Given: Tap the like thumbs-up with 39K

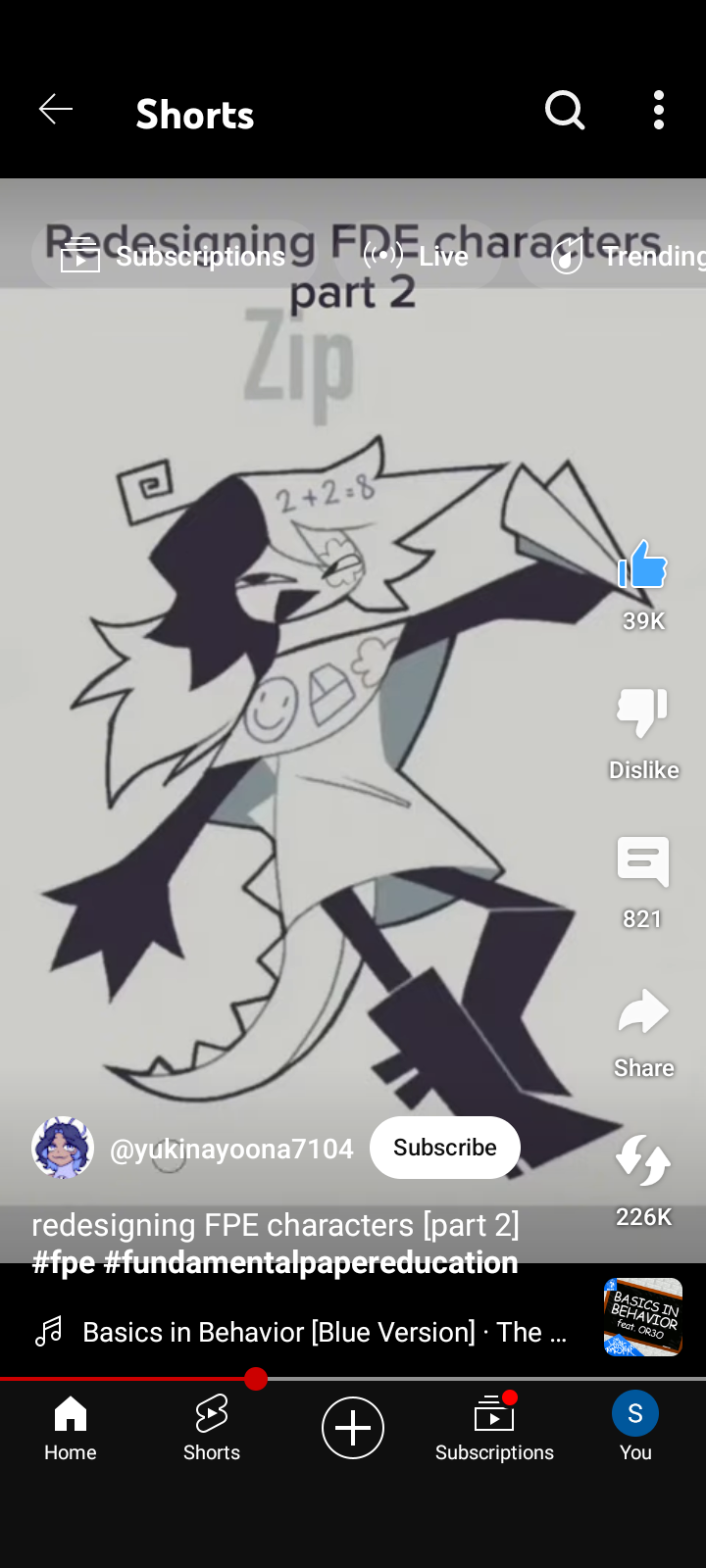Looking at the screenshot, I should [x=643, y=566].
